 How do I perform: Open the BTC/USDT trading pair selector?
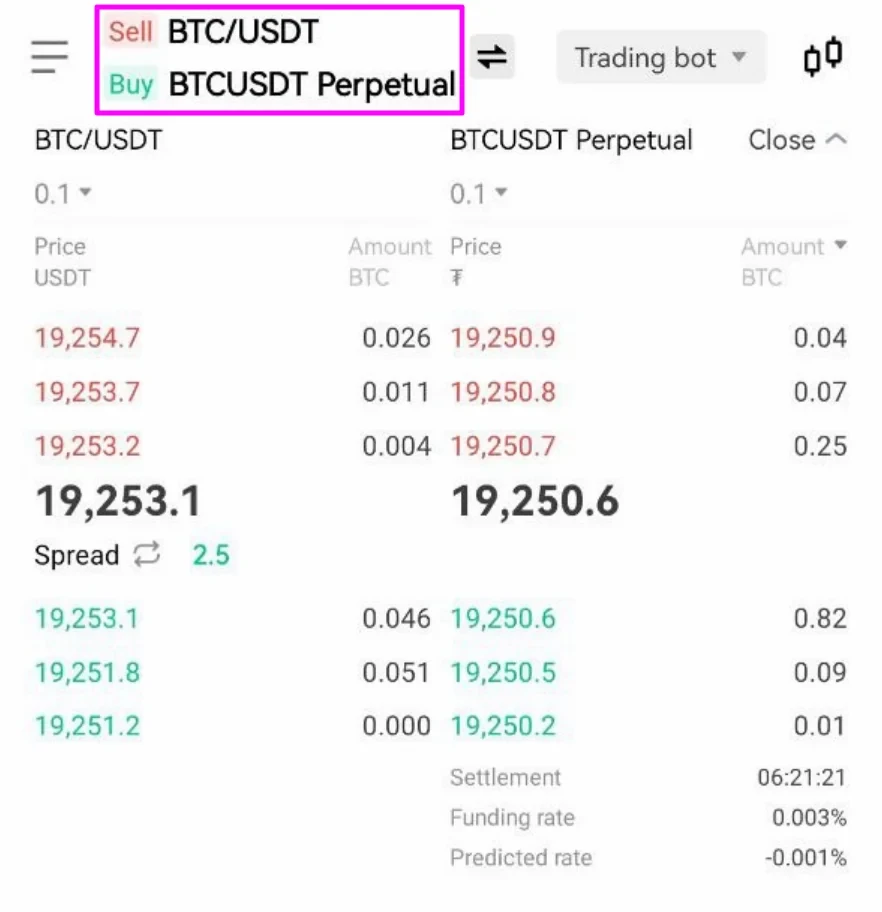[x=242, y=32]
